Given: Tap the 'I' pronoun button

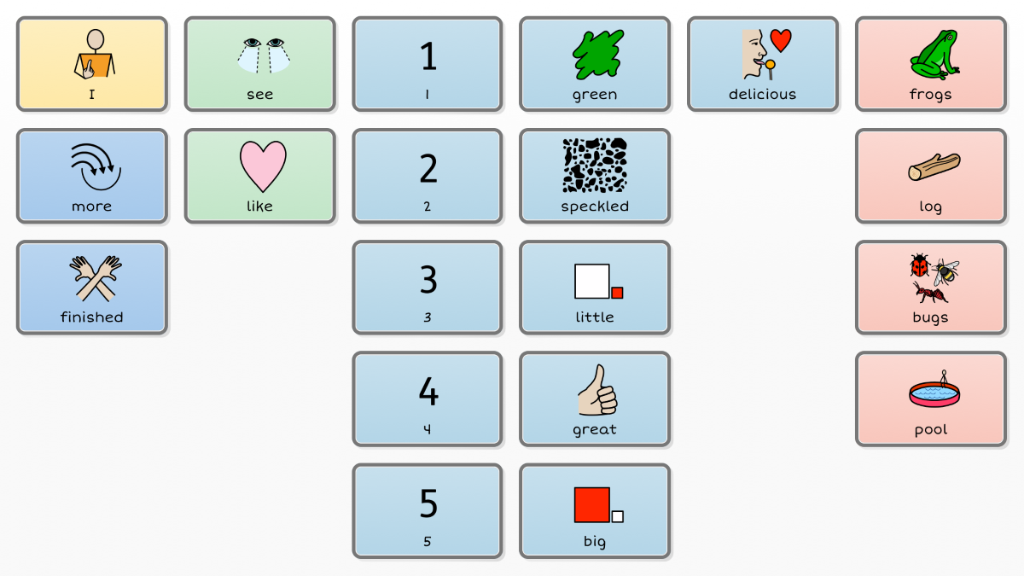Looking at the screenshot, I should pyautogui.click(x=92, y=64).
